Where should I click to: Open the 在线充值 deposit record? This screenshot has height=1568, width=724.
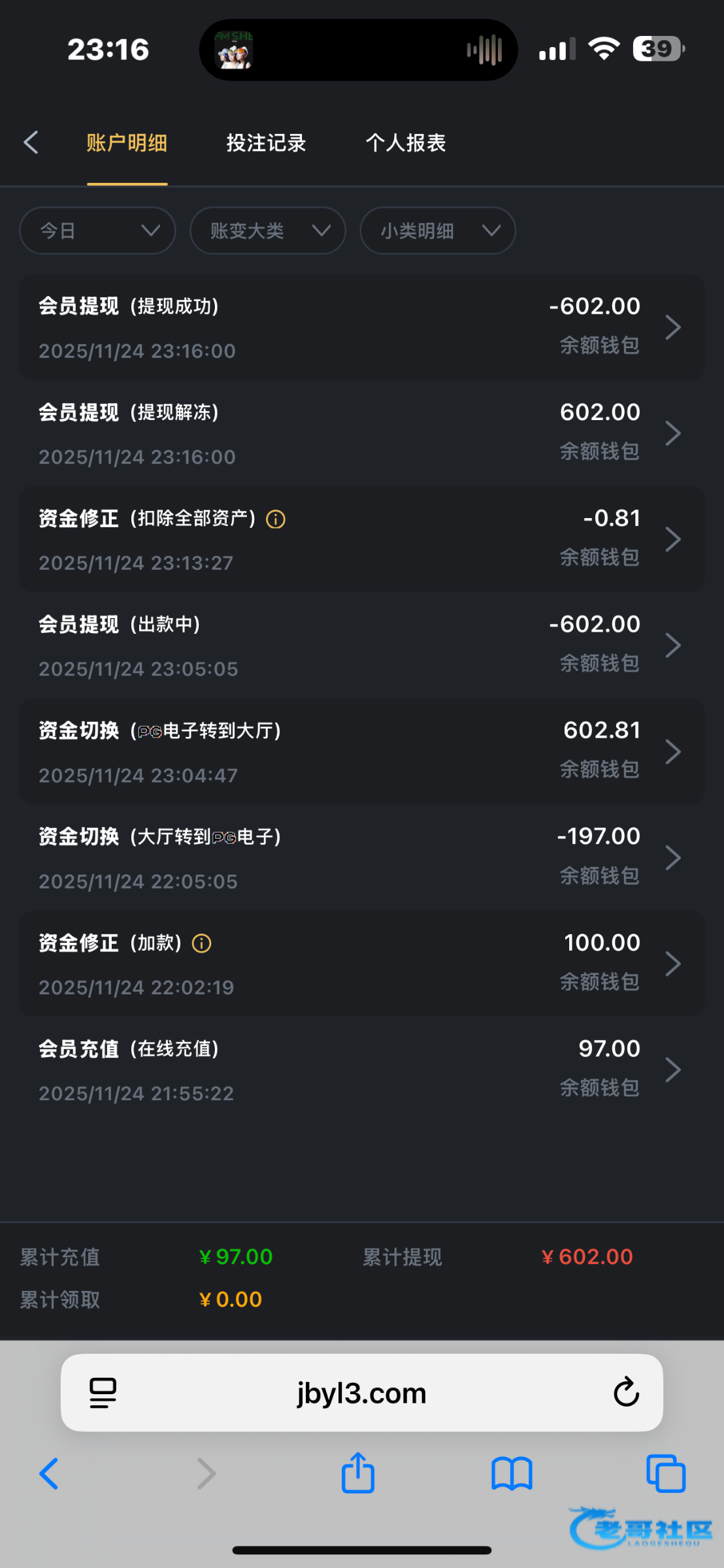tap(361, 1070)
